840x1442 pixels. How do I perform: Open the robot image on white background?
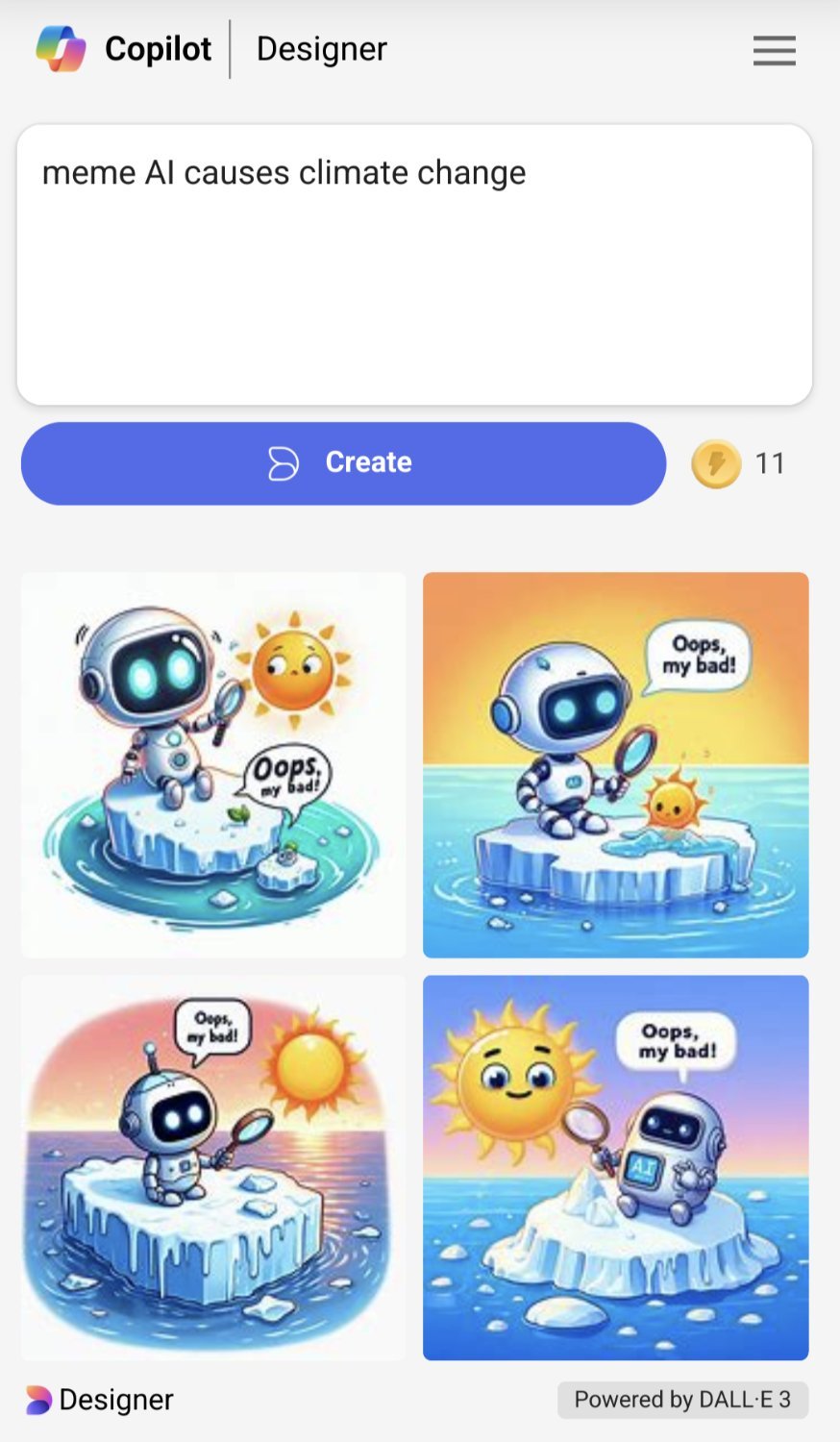click(x=213, y=765)
